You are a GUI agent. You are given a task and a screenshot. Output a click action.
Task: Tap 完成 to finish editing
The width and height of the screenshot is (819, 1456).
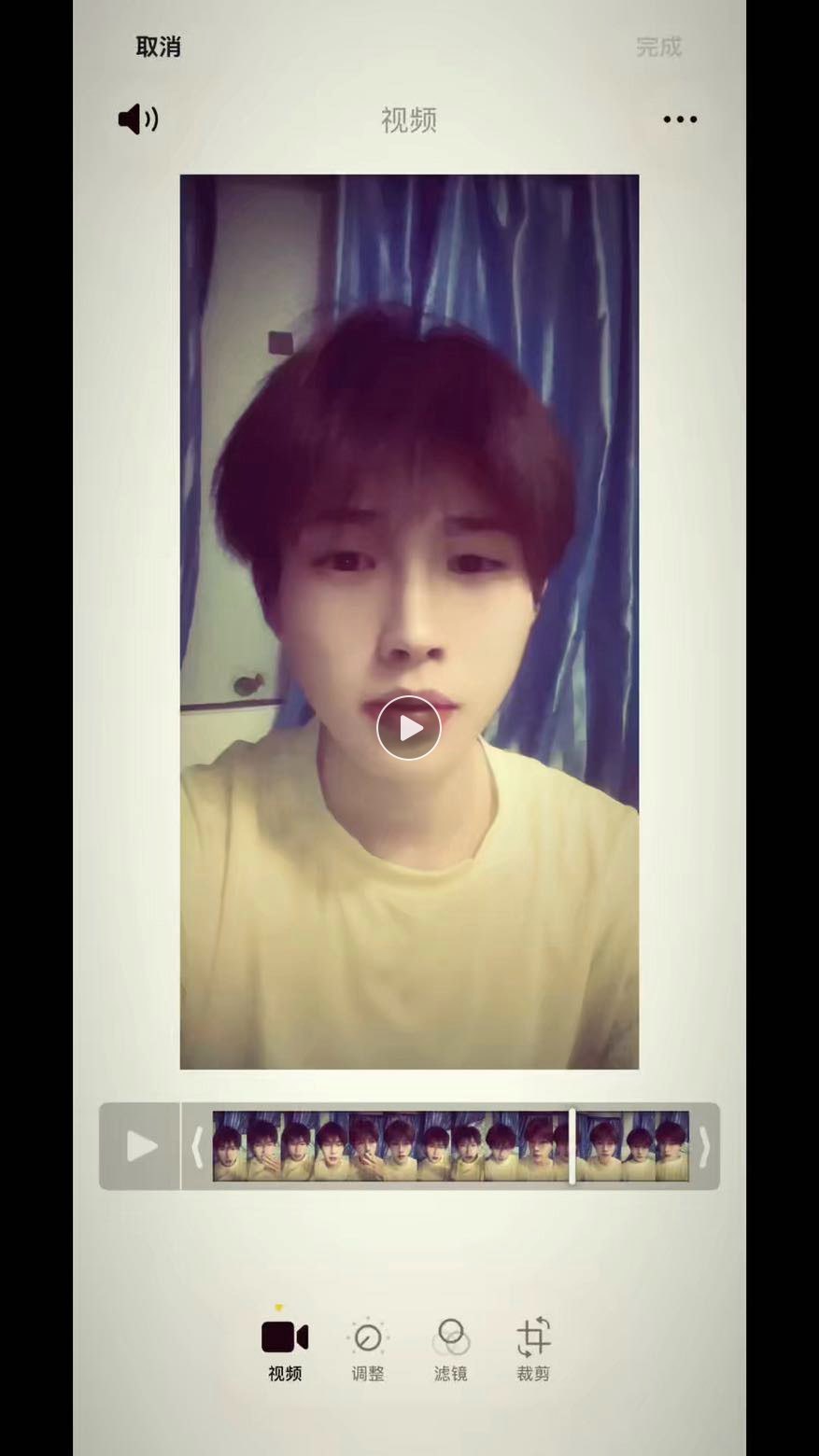(x=658, y=48)
